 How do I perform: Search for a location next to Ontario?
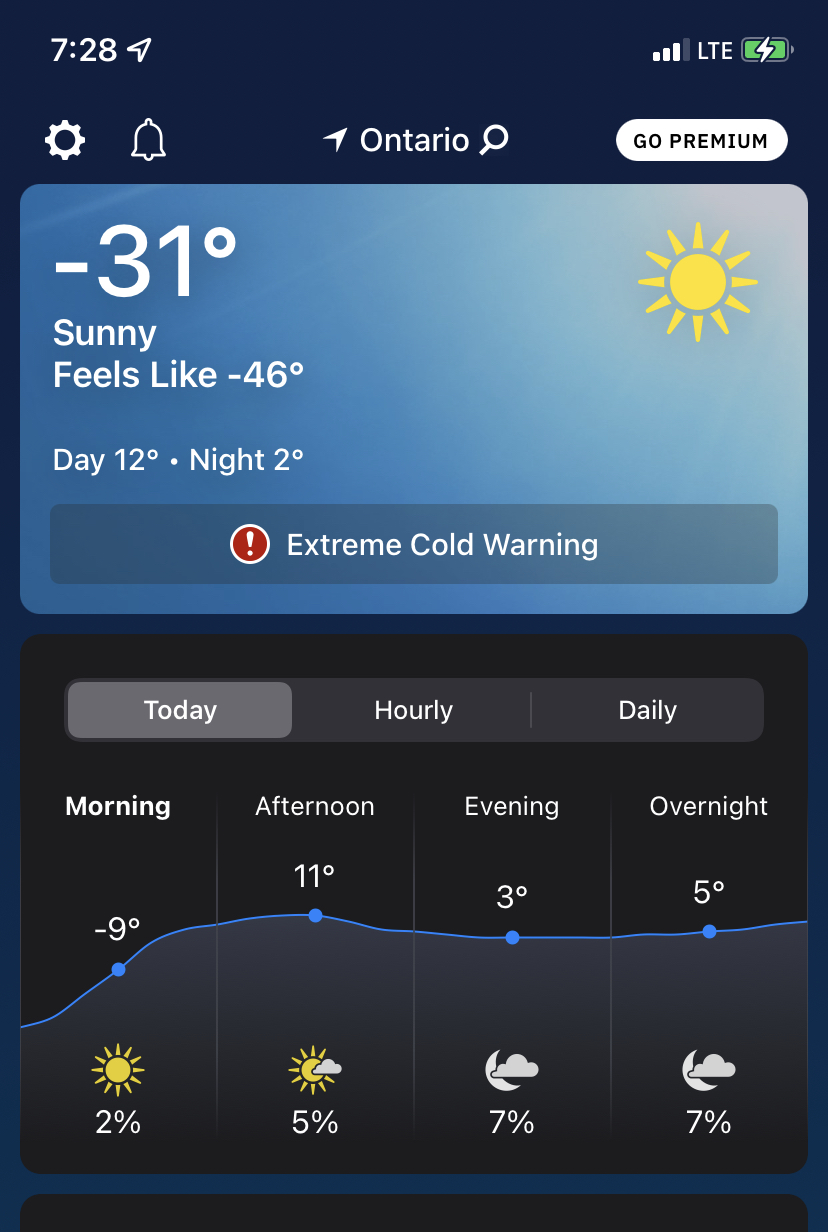coord(494,140)
